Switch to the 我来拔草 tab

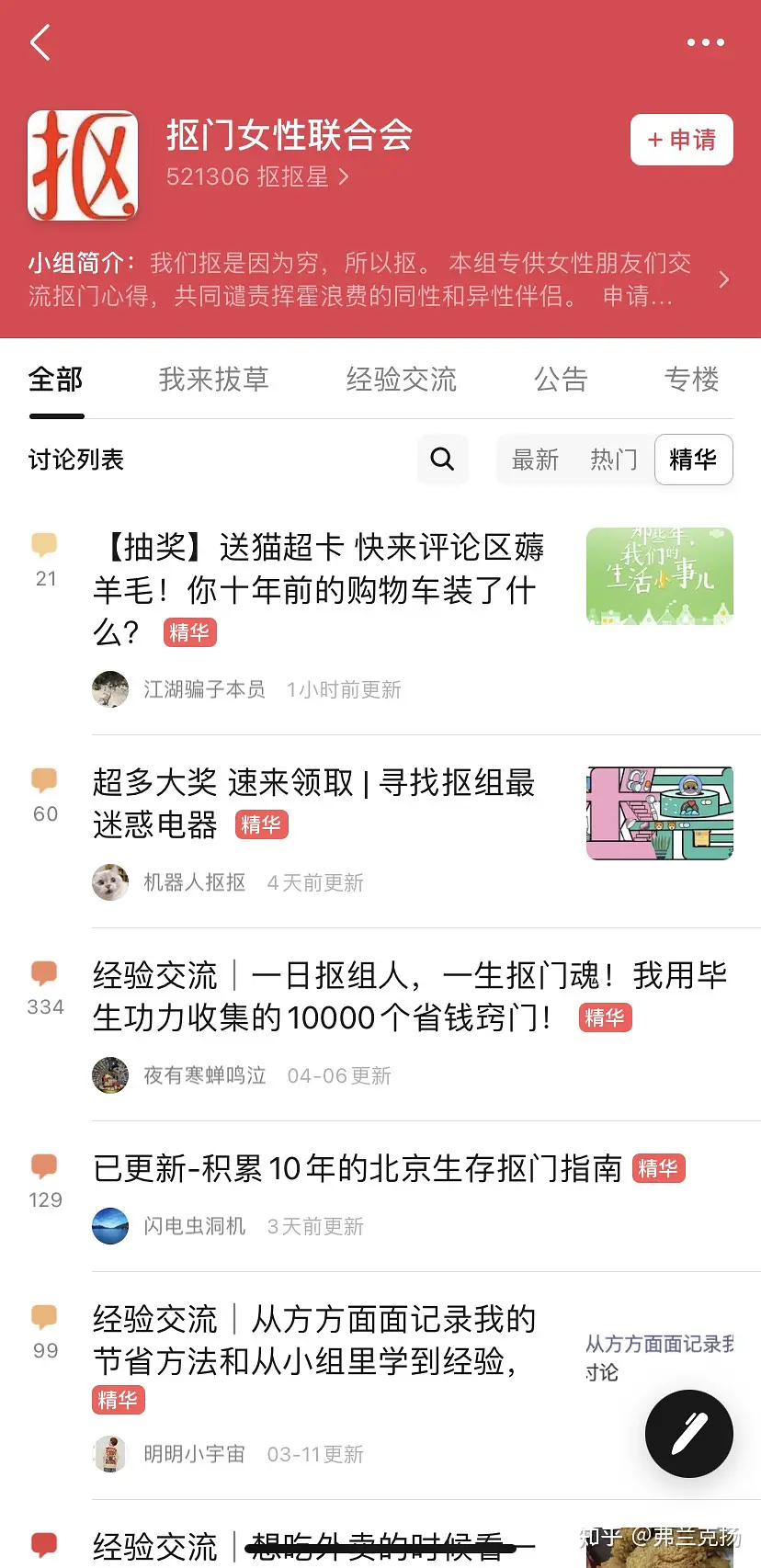213,379
